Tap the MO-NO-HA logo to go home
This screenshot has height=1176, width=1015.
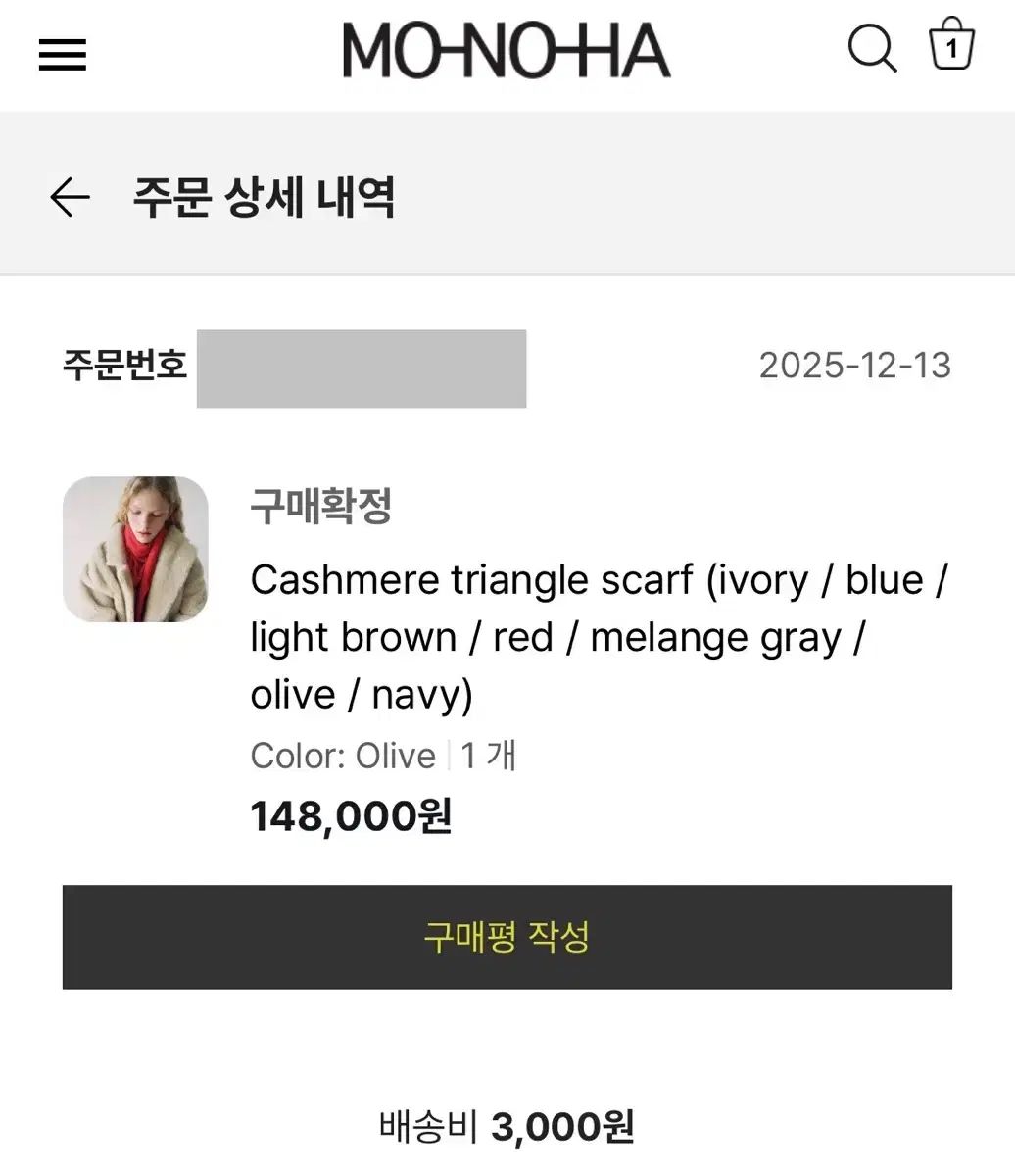[507, 51]
